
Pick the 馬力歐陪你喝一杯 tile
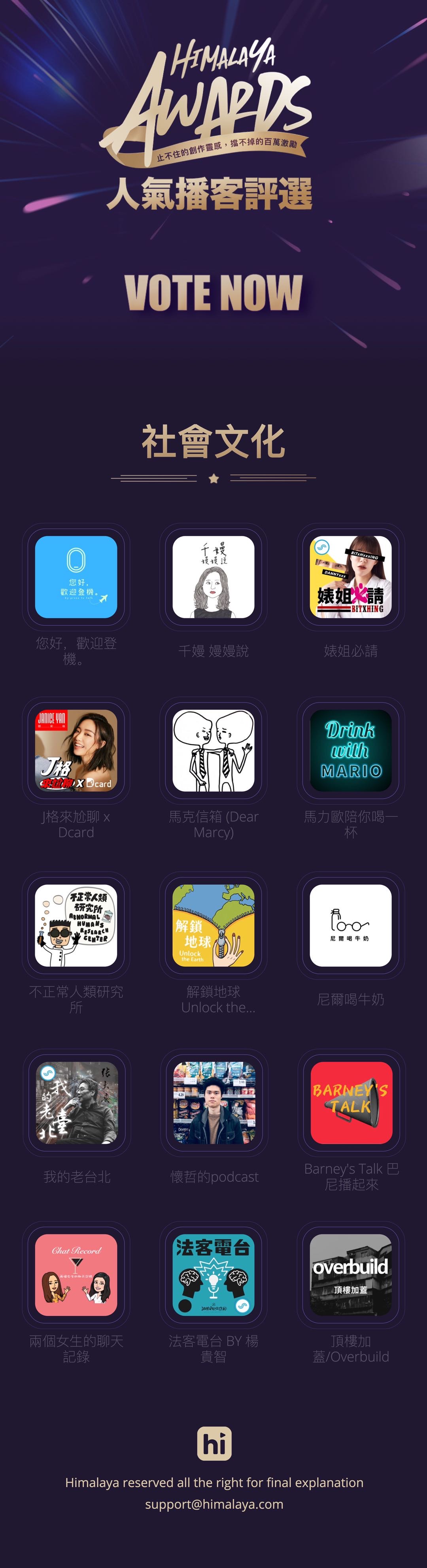tap(350, 750)
